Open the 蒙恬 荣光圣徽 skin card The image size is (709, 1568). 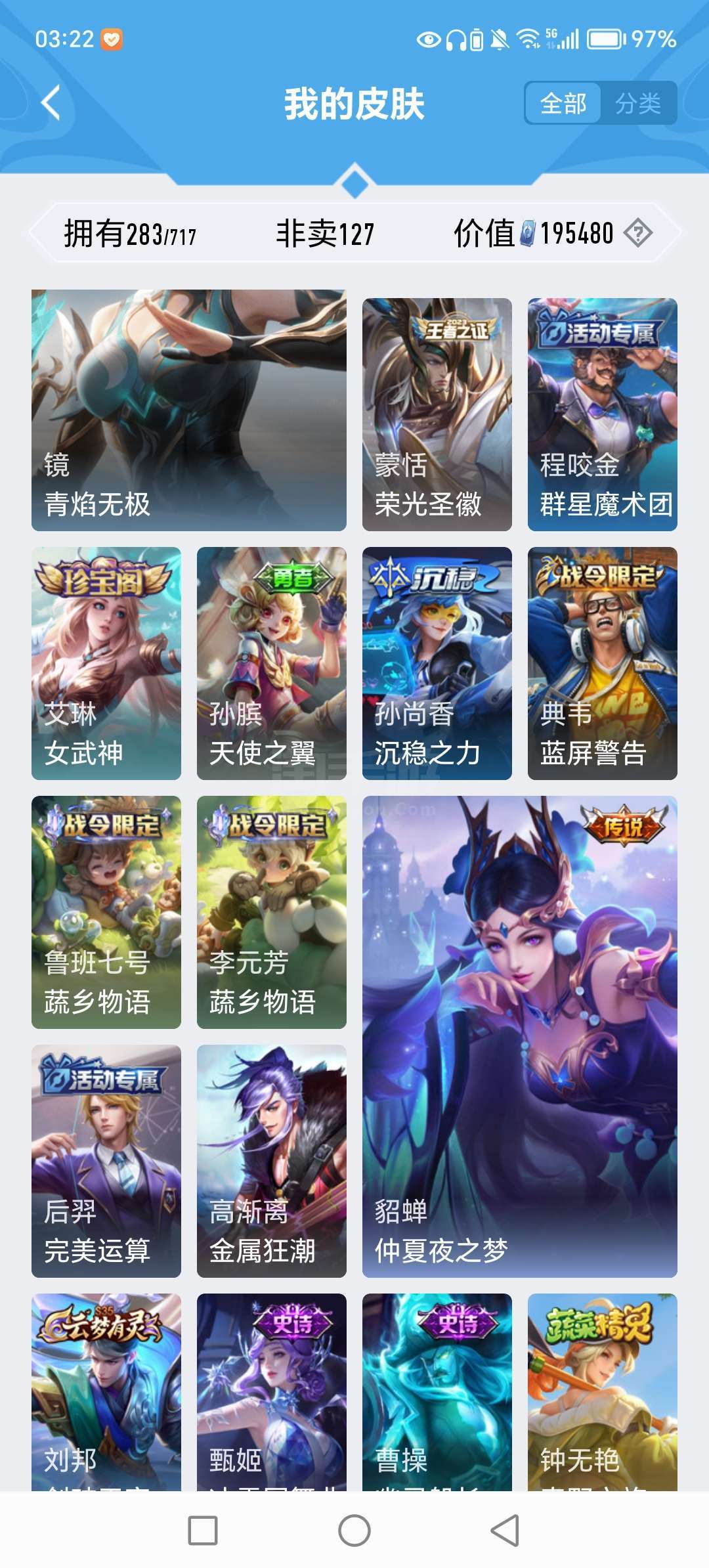[x=437, y=414]
